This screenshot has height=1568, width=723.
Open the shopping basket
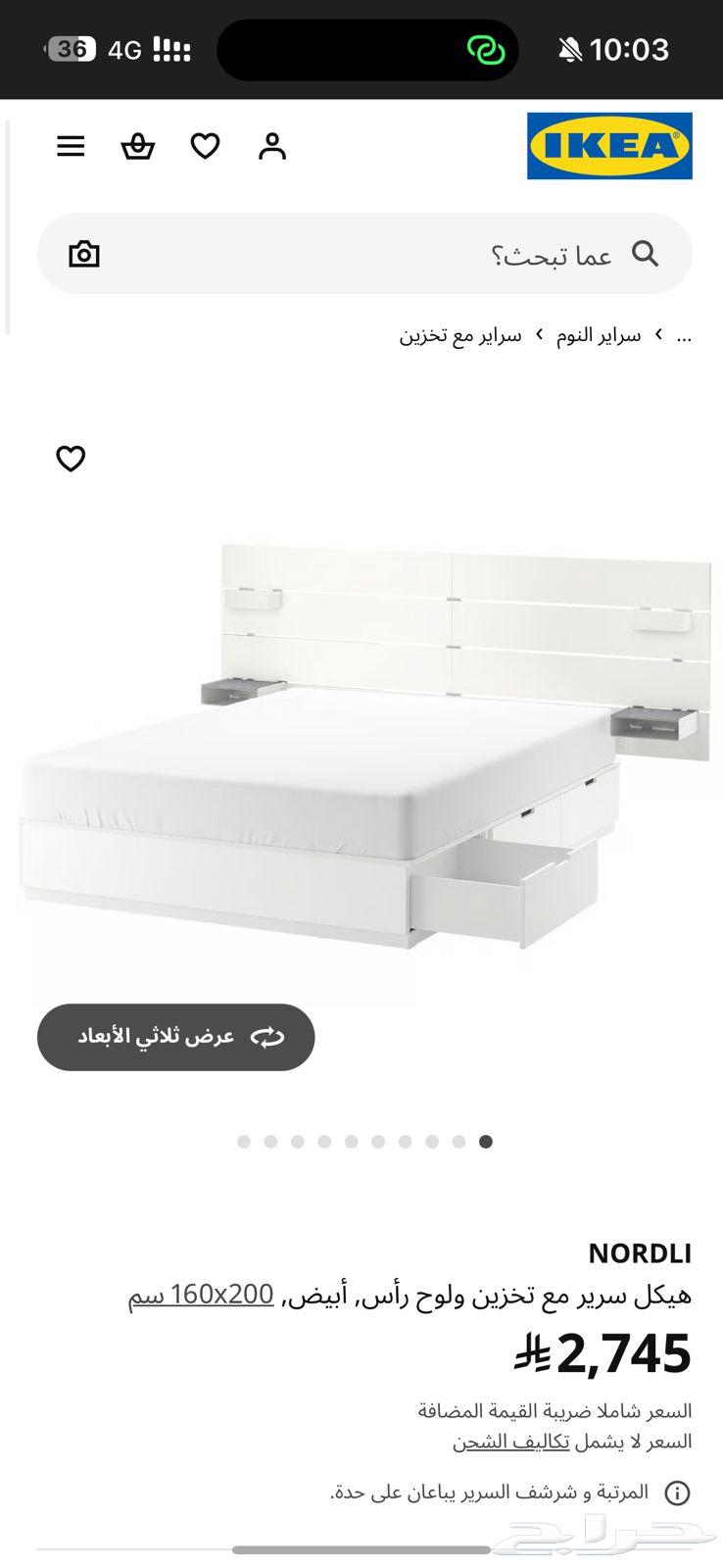(137, 145)
